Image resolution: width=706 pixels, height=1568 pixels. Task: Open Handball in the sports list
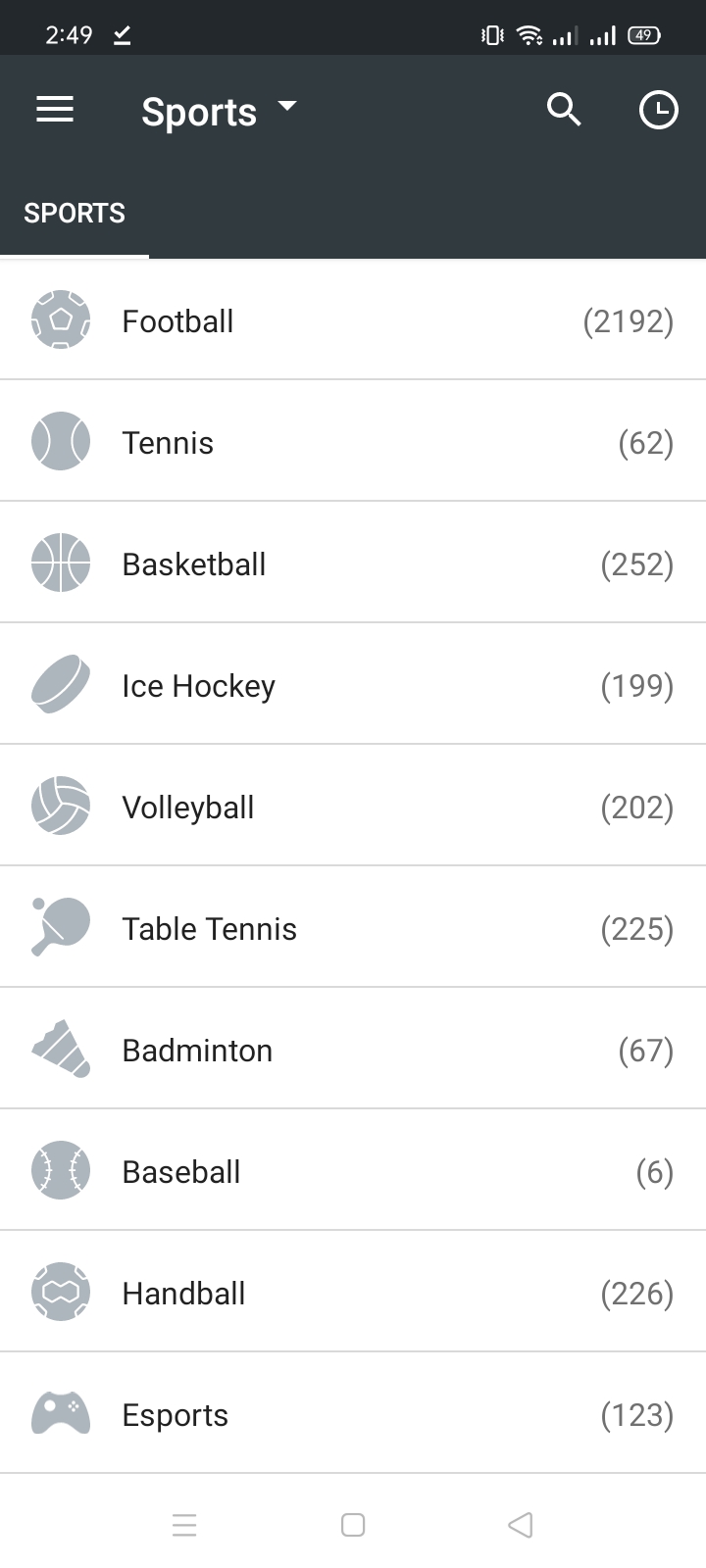click(x=353, y=1294)
